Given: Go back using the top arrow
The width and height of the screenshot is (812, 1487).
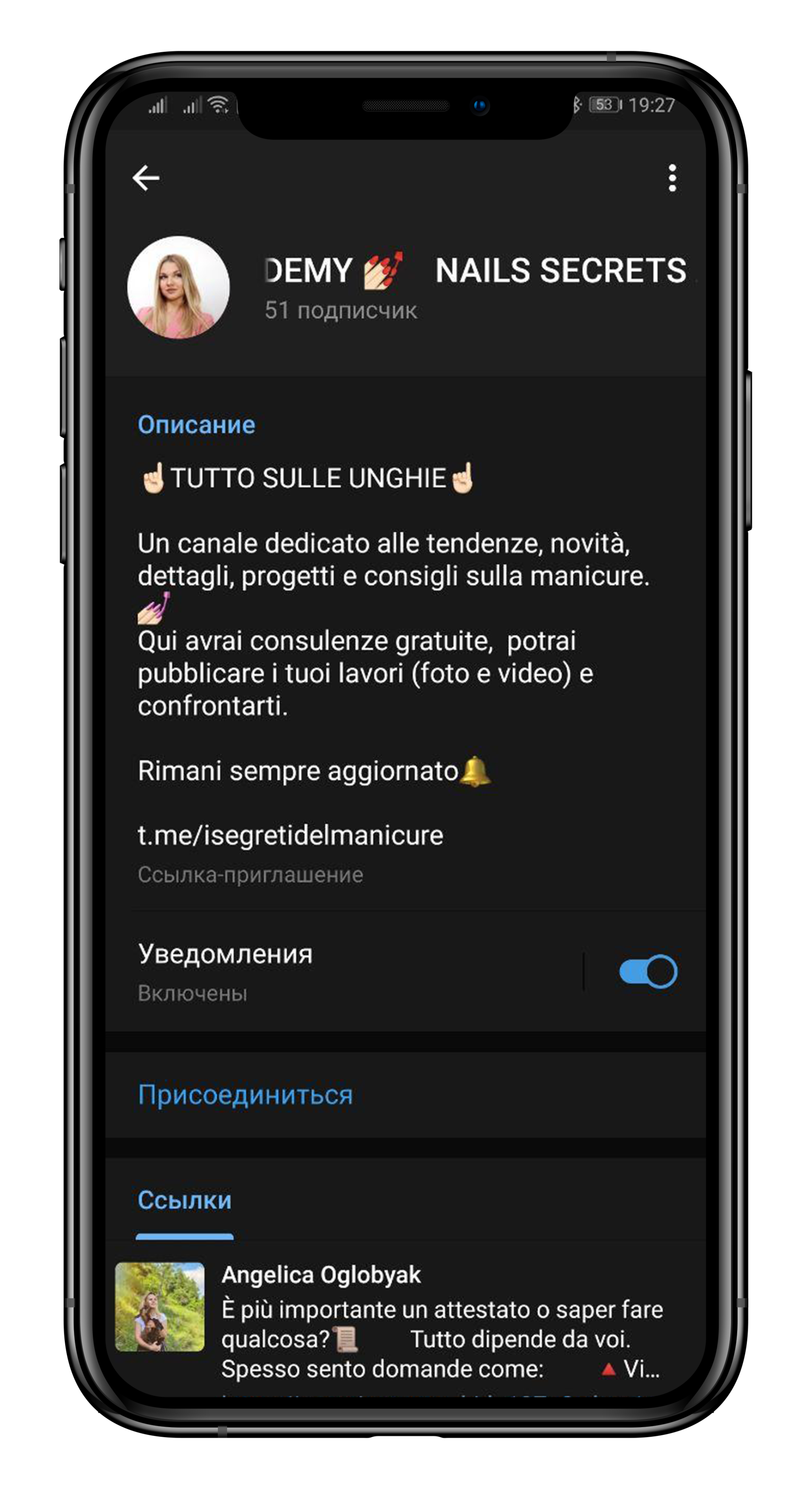Looking at the screenshot, I should click(146, 177).
